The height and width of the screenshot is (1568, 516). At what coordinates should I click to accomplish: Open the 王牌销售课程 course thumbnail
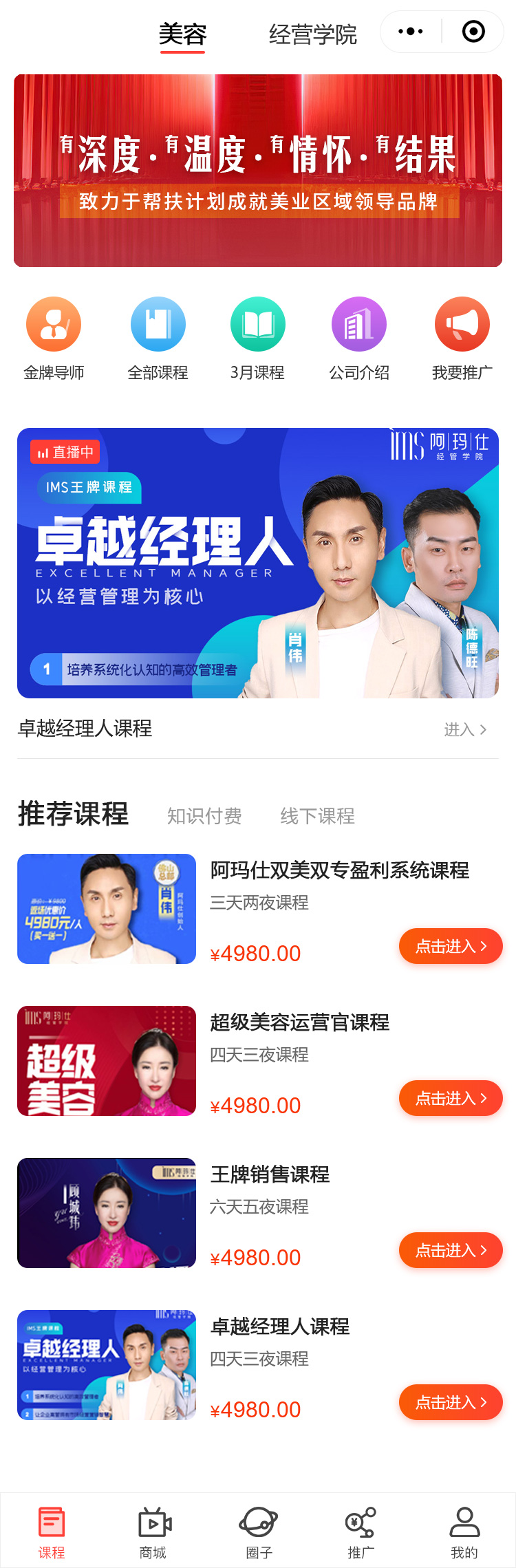107,1212
